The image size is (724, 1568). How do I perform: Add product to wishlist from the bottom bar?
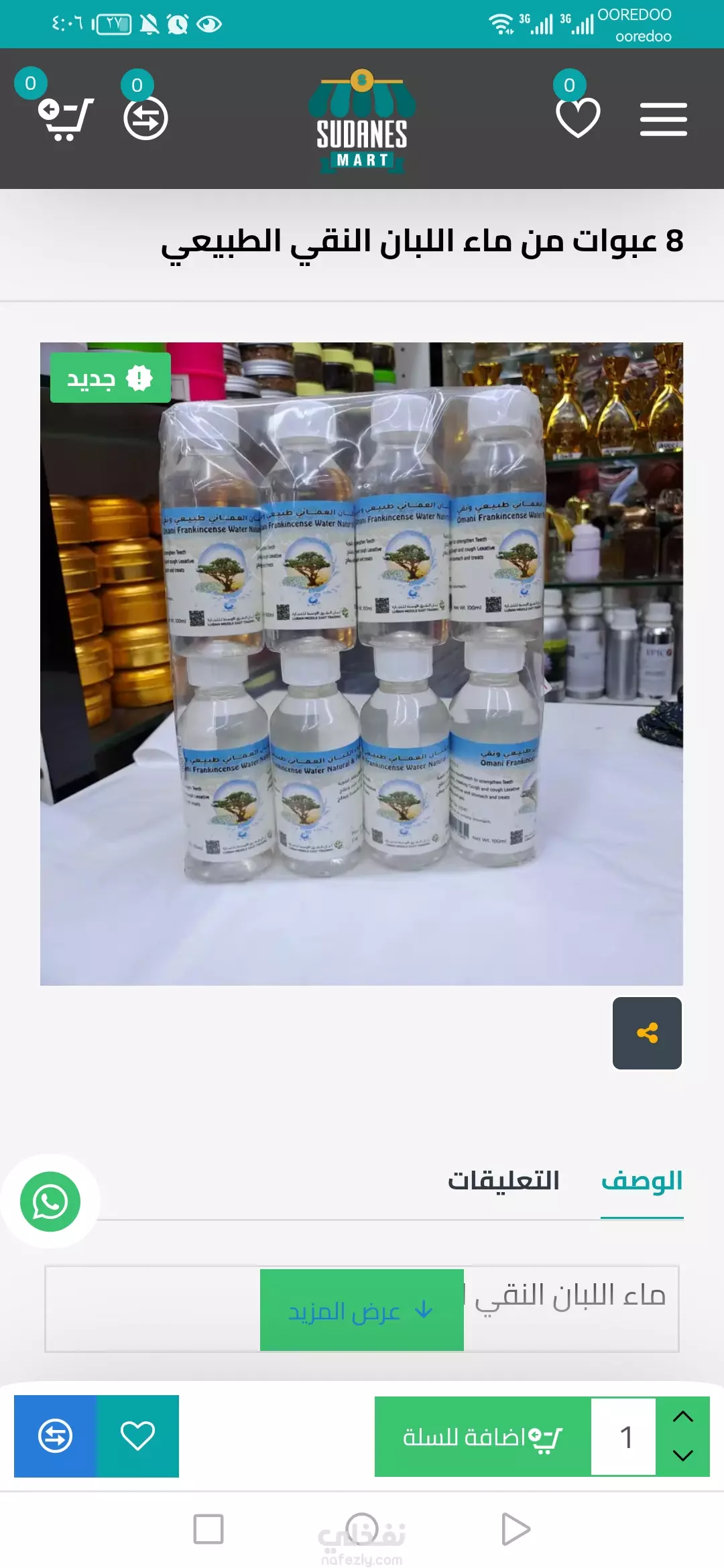point(137,1436)
